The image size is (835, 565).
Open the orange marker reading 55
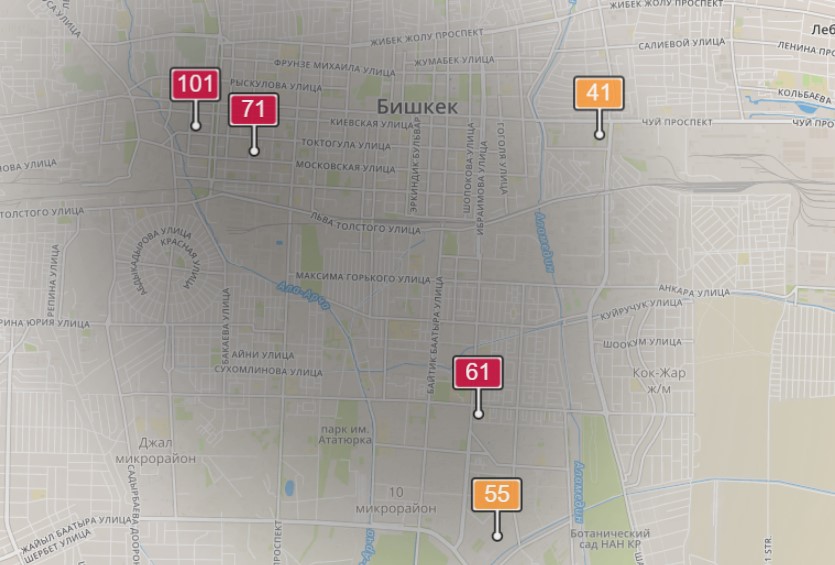496,494
